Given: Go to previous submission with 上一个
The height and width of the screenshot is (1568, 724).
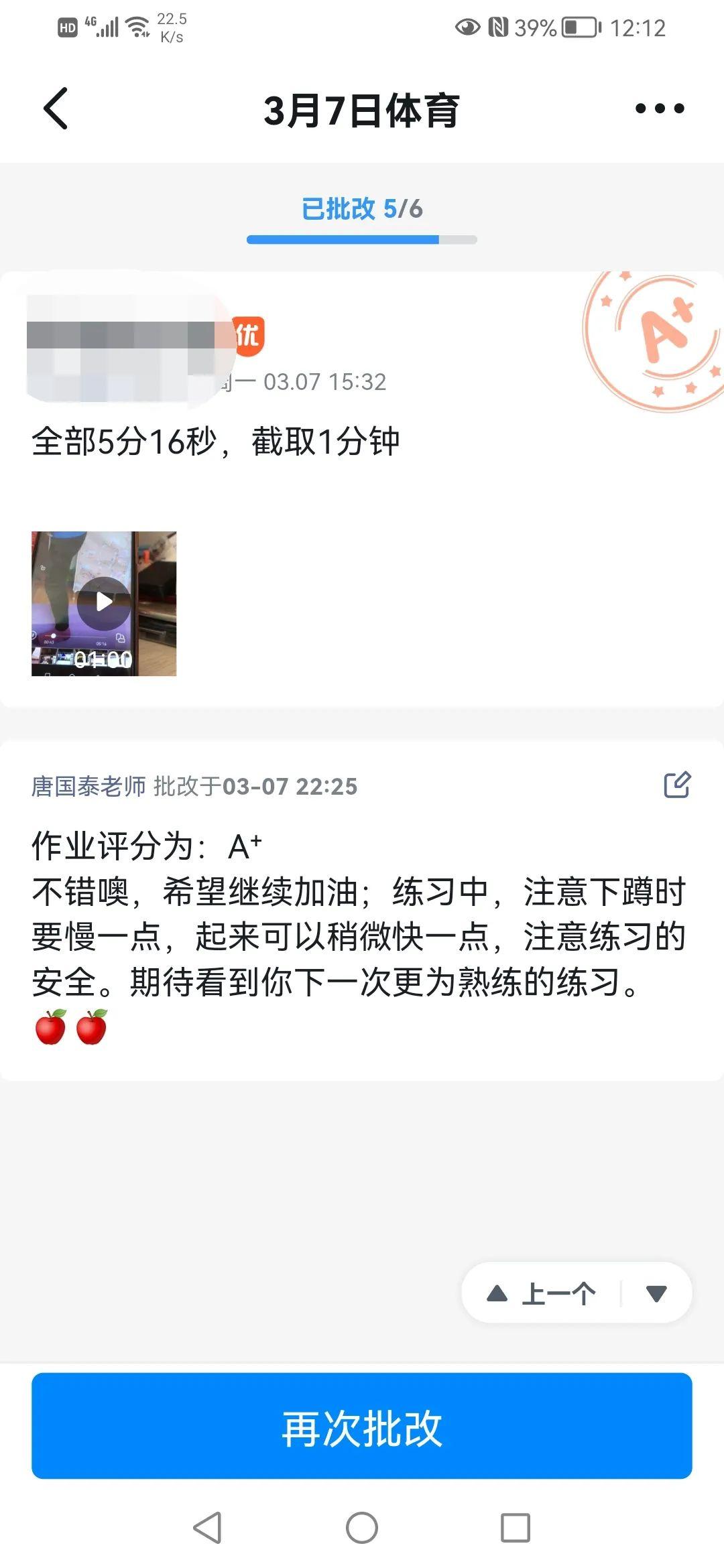Looking at the screenshot, I should (x=542, y=1293).
